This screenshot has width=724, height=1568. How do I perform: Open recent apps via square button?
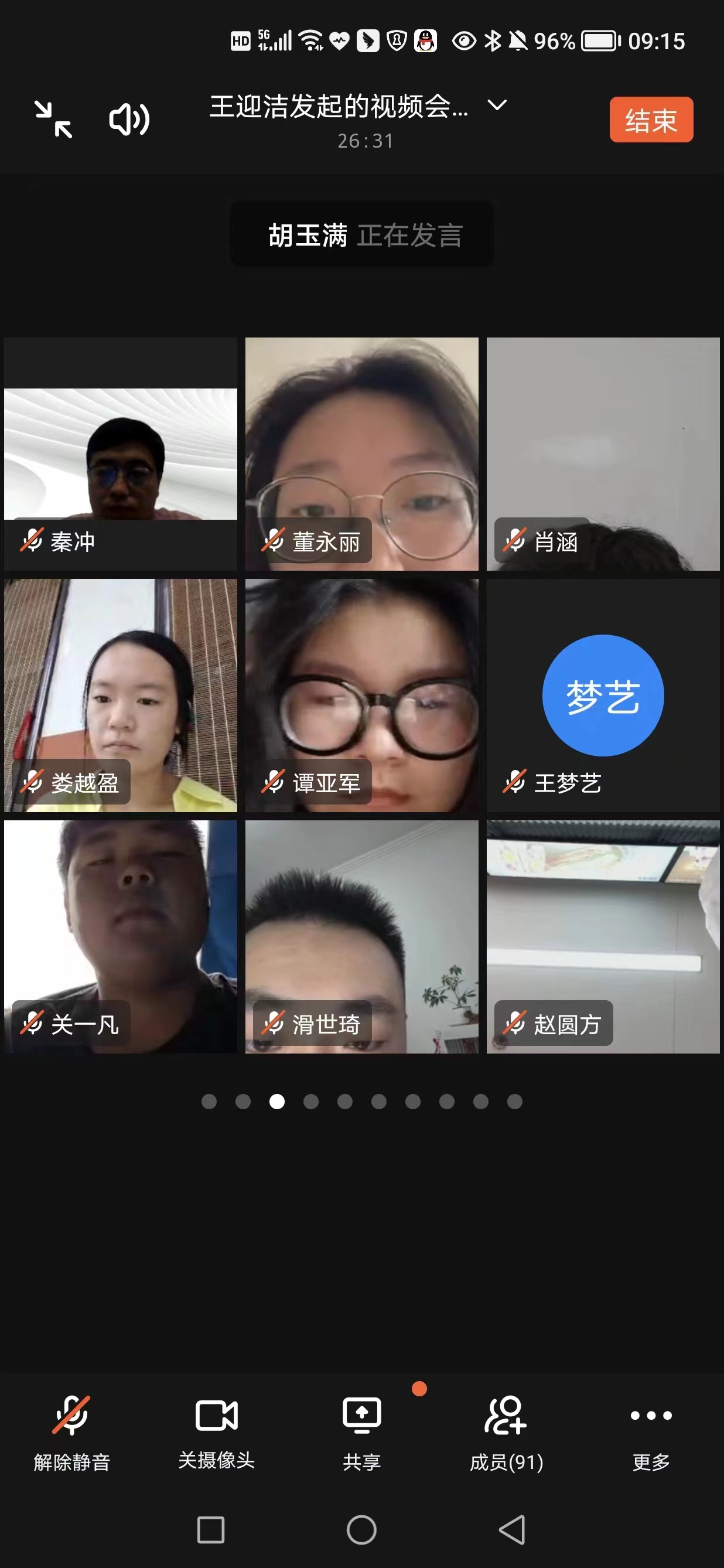(210, 1530)
